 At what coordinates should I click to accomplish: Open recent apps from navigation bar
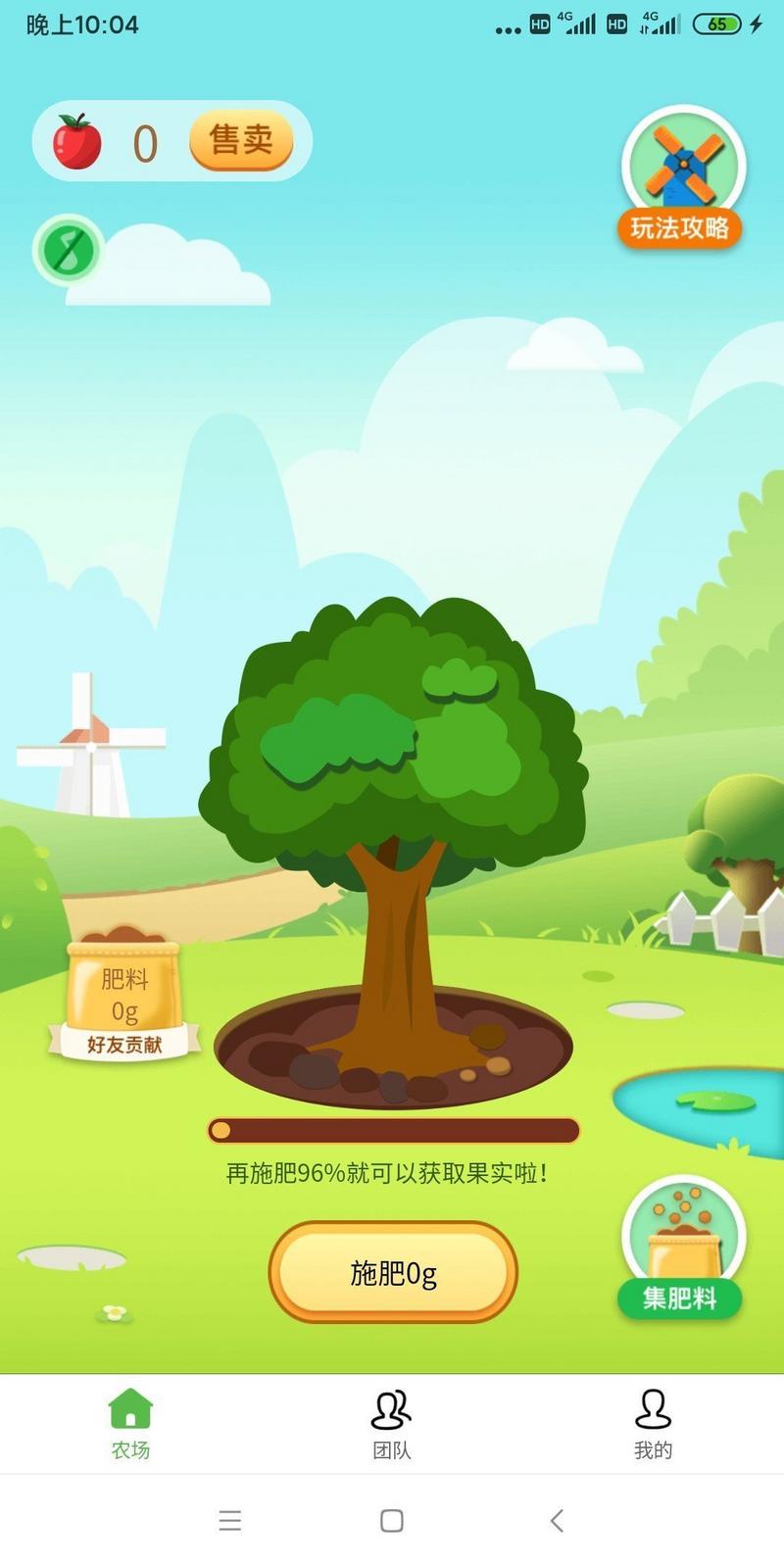[x=230, y=1520]
